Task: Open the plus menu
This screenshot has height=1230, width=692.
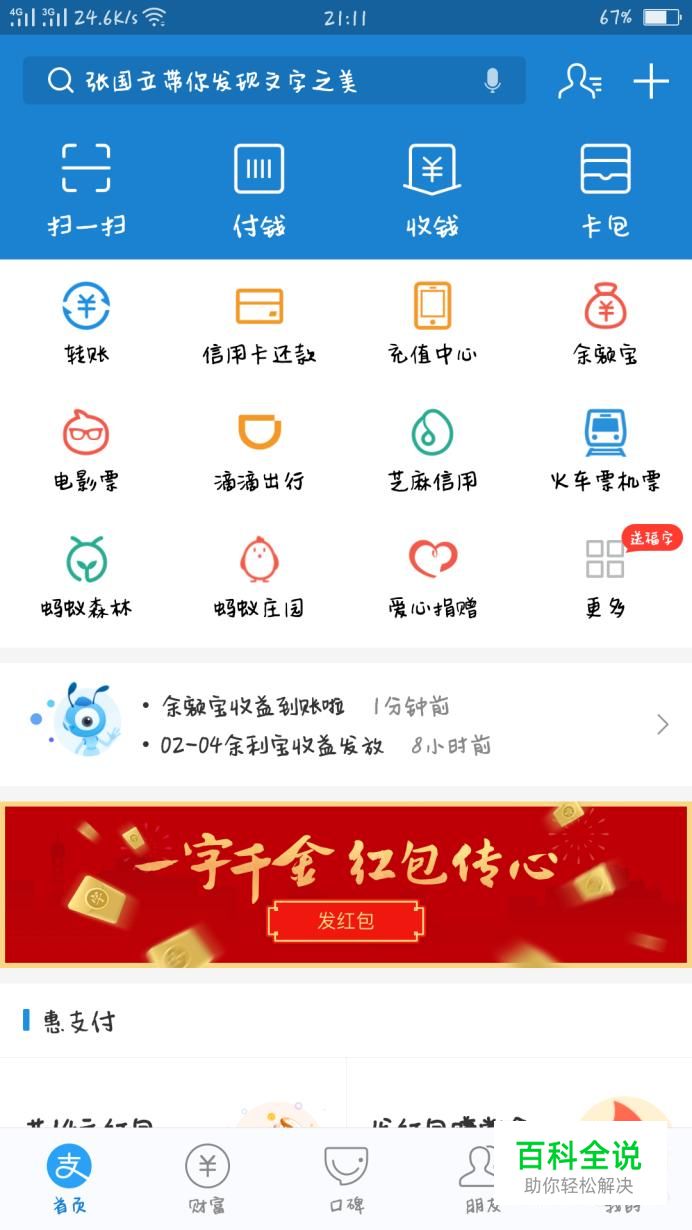Action: 651,81
